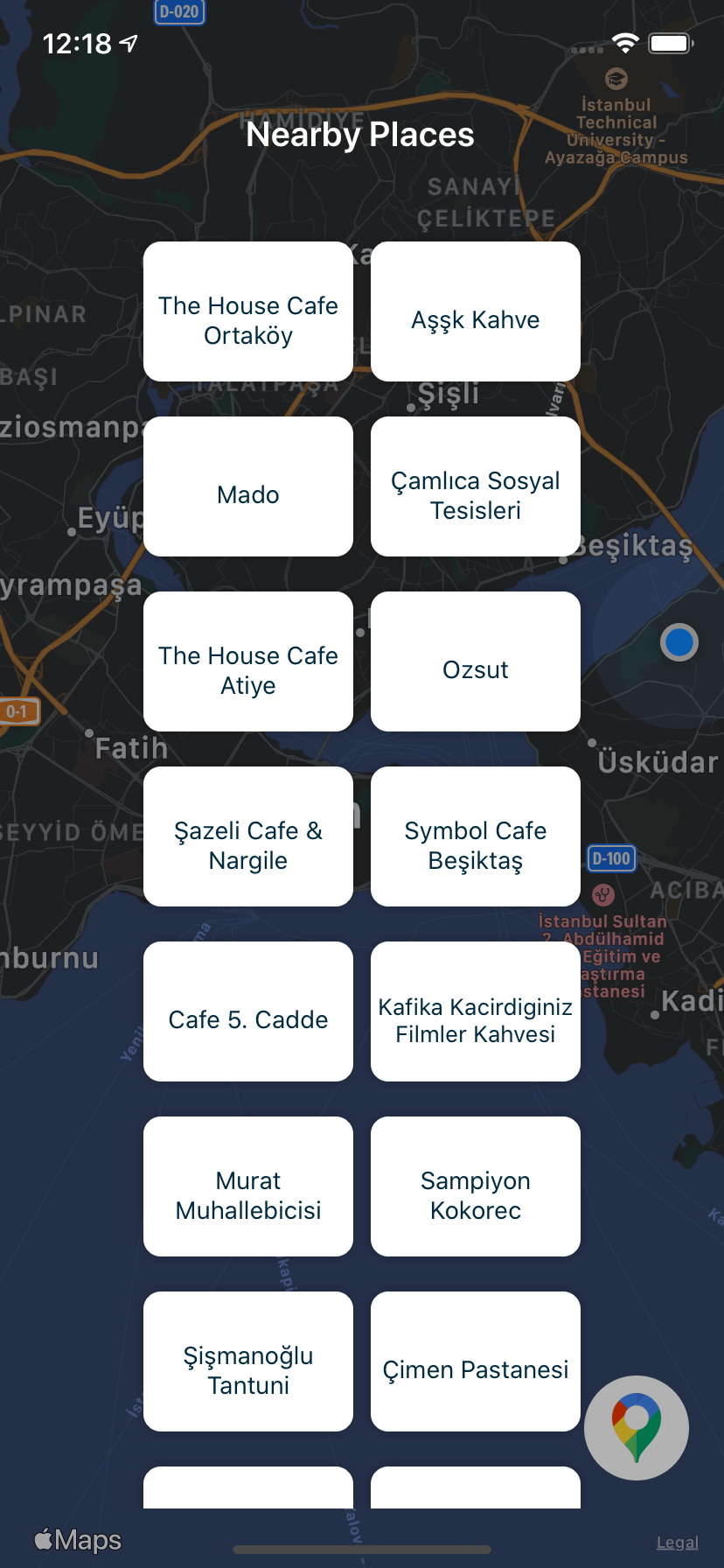Open the Şişmanoğlu Tantuni card
The image size is (724, 1568).
(248, 1361)
